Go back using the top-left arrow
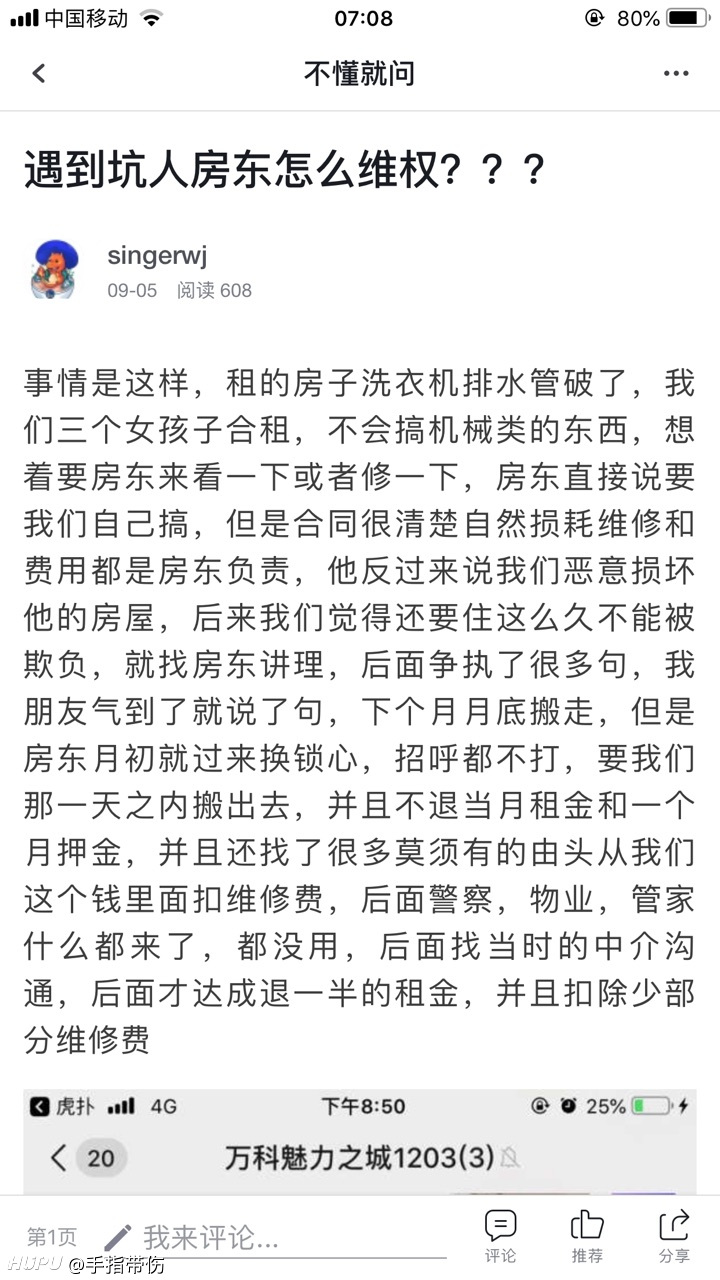Image resolution: width=720 pixels, height=1280 pixels. (39, 73)
